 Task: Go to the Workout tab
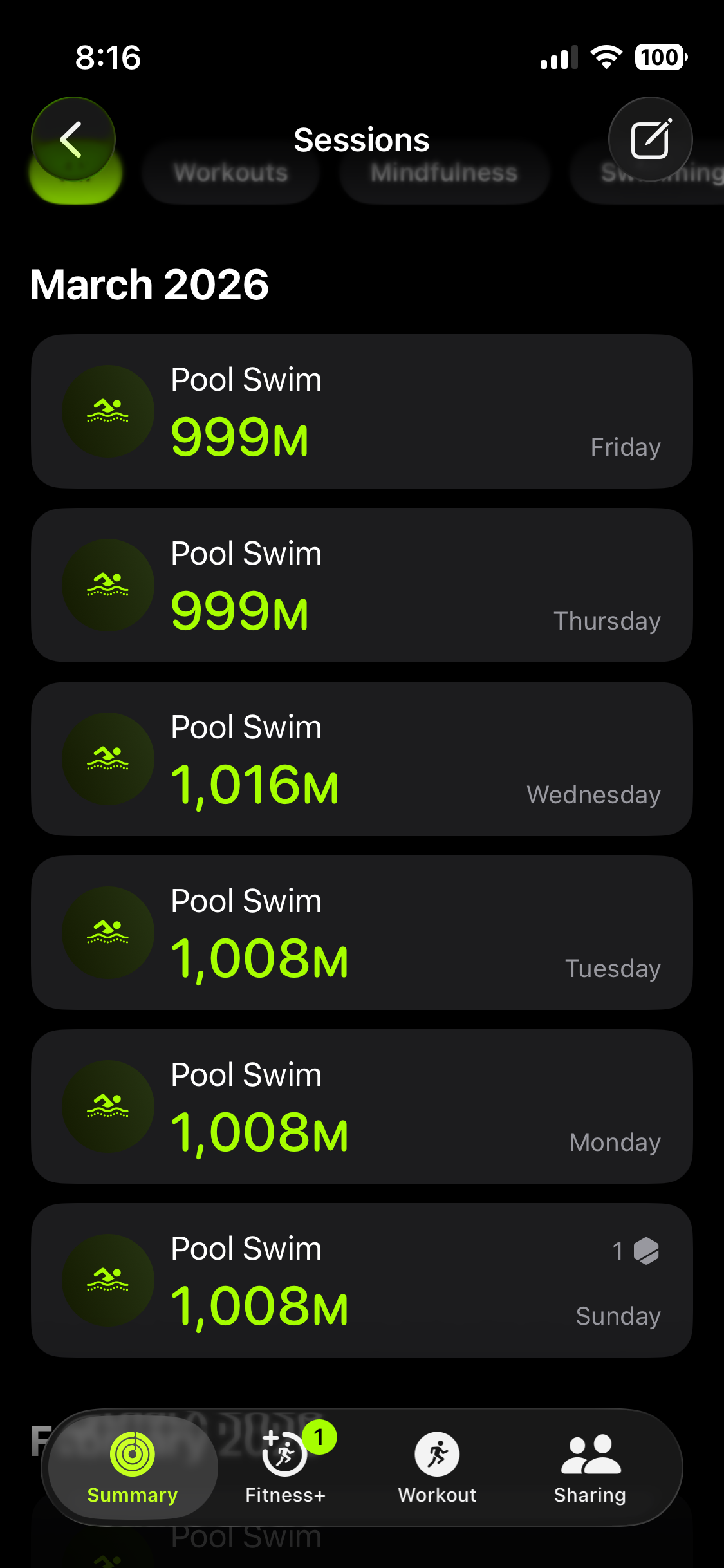click(438, 1468)
